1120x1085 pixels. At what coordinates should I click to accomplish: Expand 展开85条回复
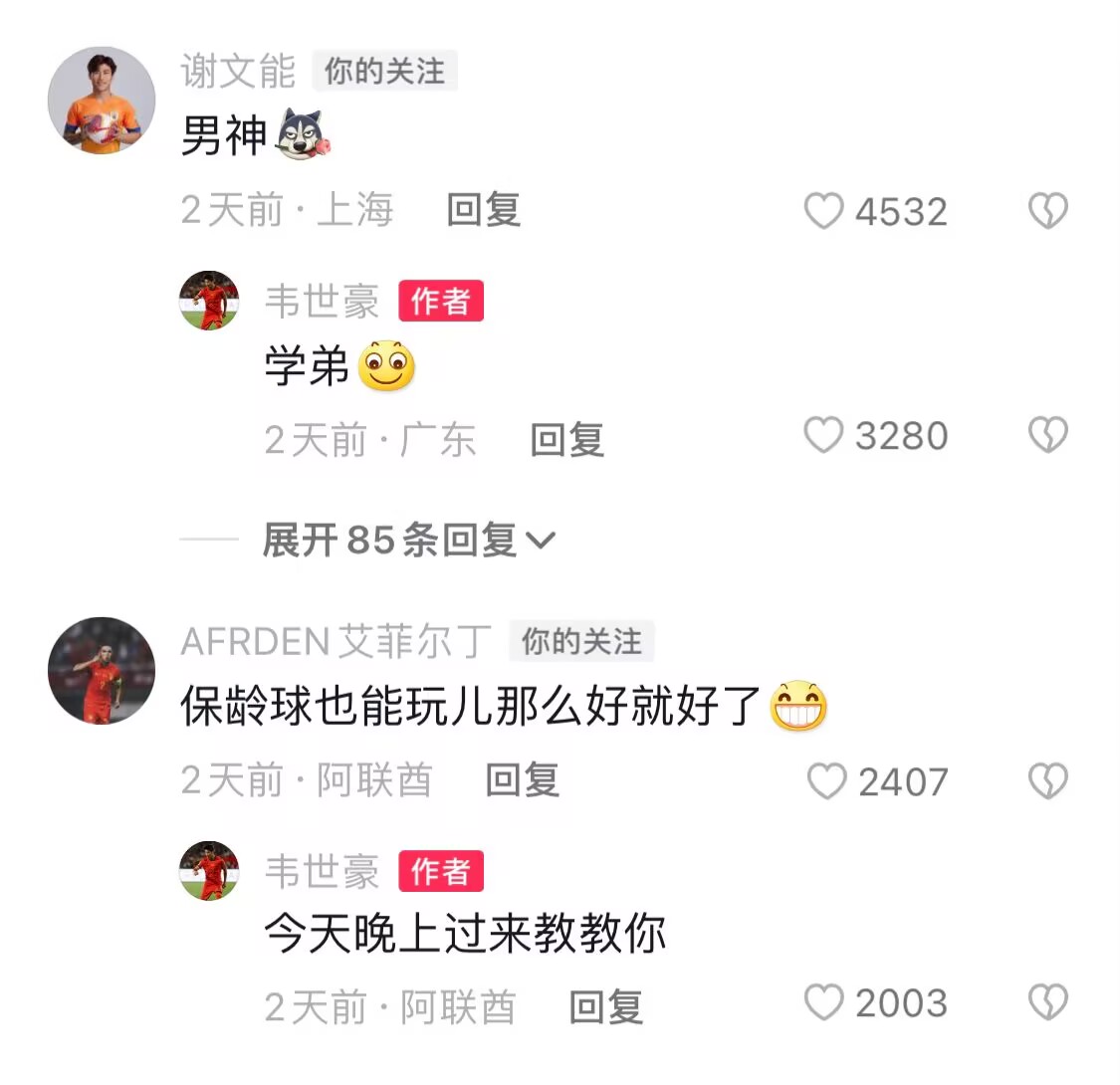[408, 541]
